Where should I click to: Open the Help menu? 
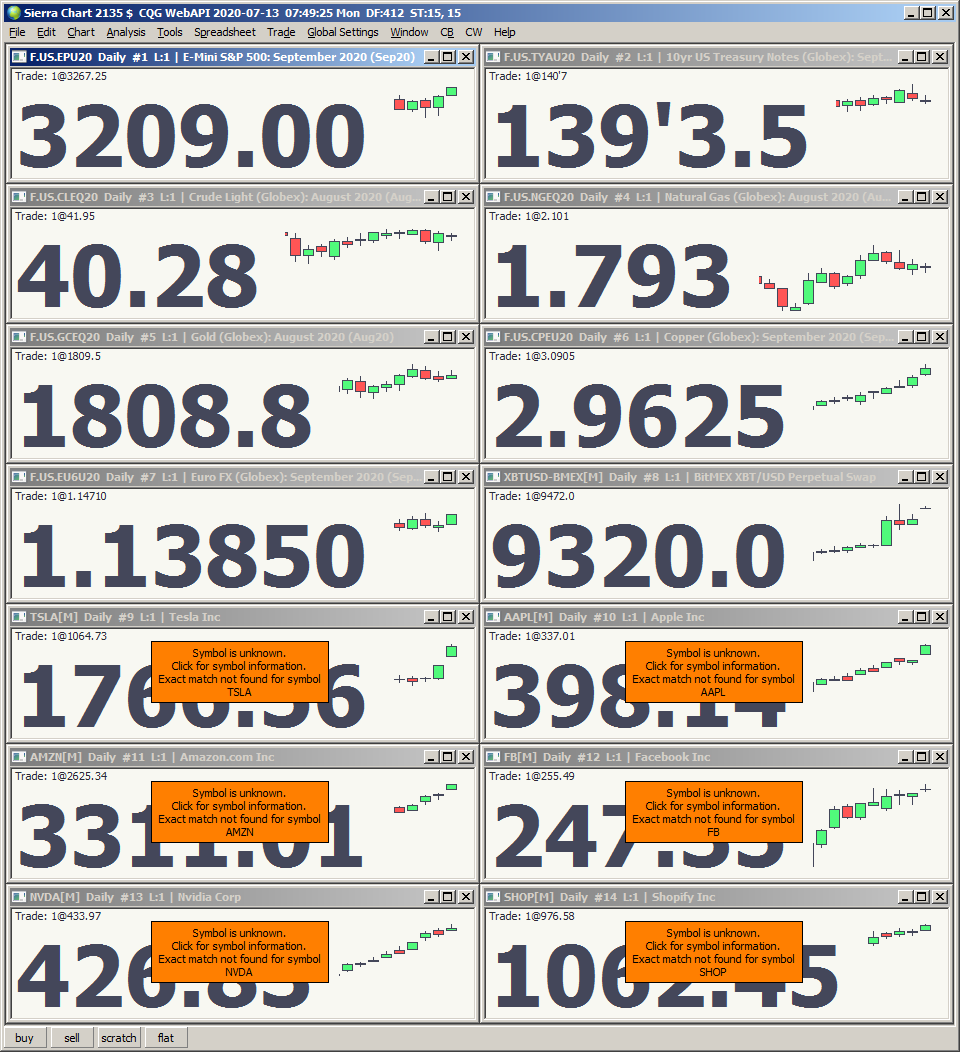pos(504,32)
